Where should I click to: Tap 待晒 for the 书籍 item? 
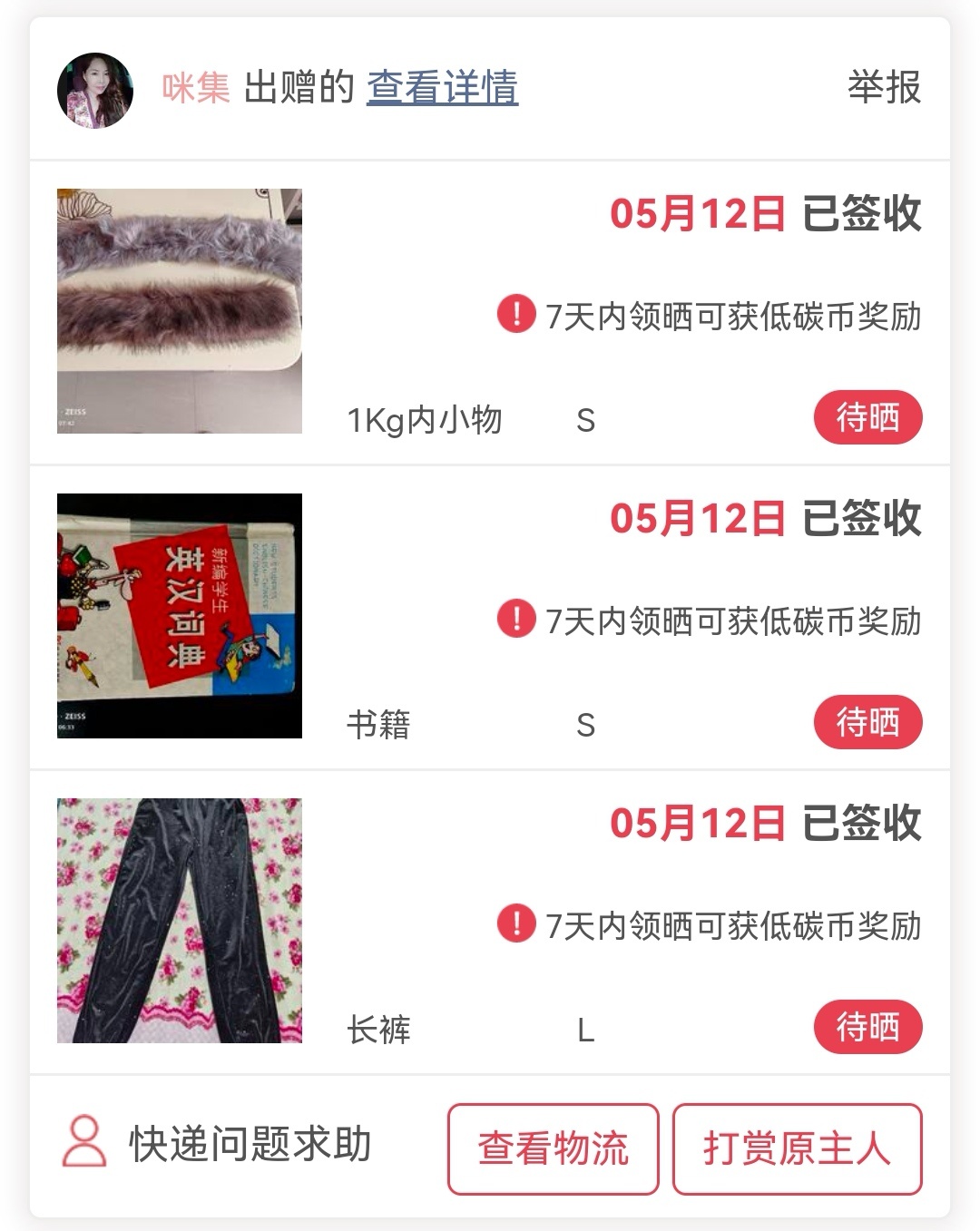(x=867, y=723)
